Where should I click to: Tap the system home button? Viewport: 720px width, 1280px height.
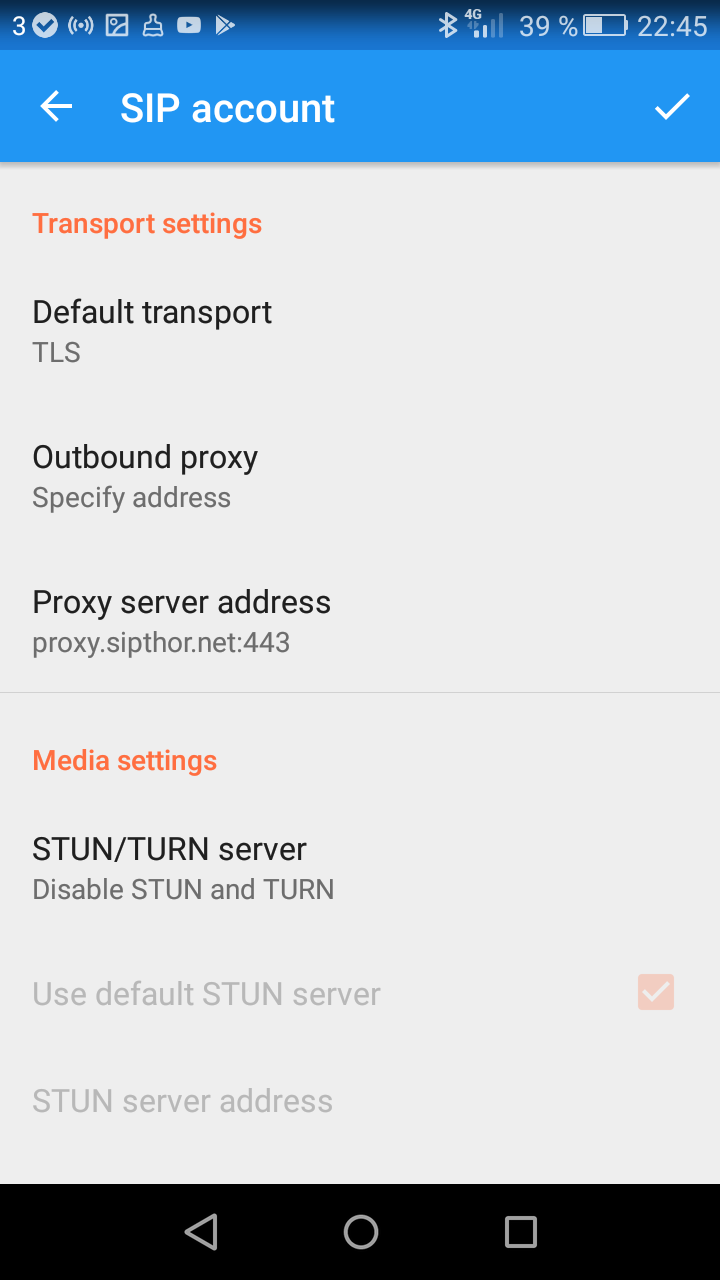[x=360, y=1232]
